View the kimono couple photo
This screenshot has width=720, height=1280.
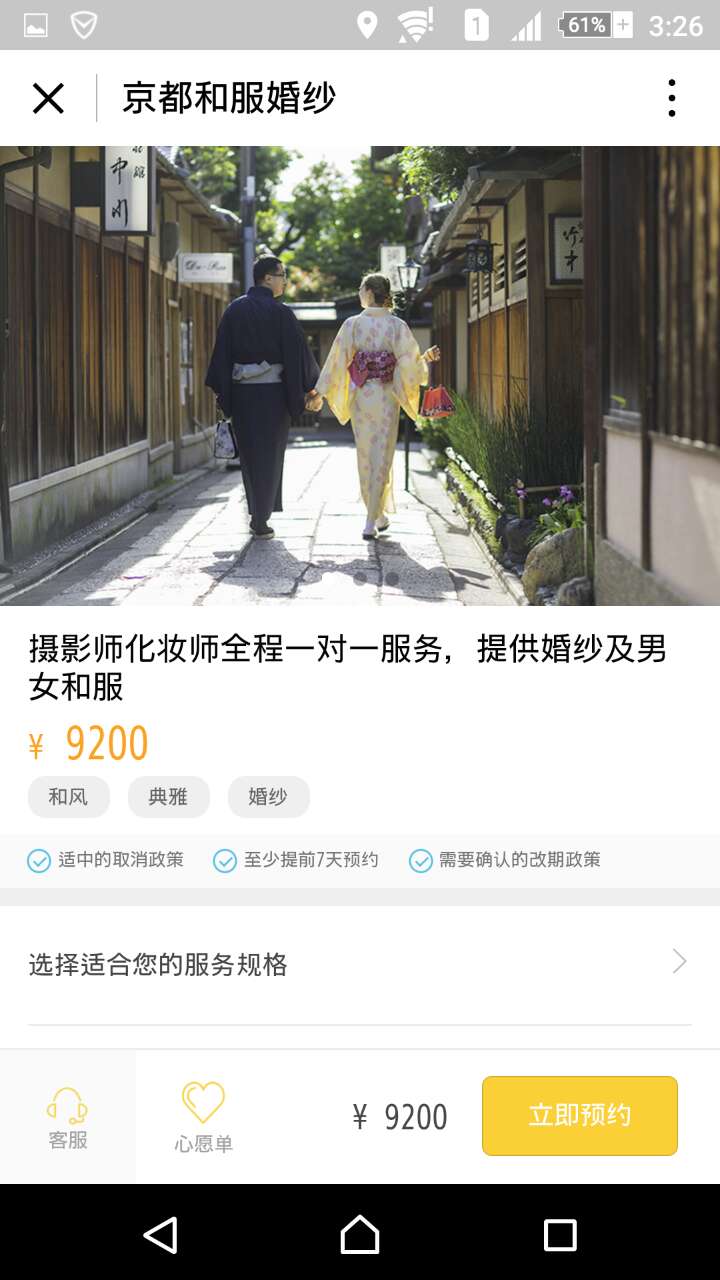[359, 376]
